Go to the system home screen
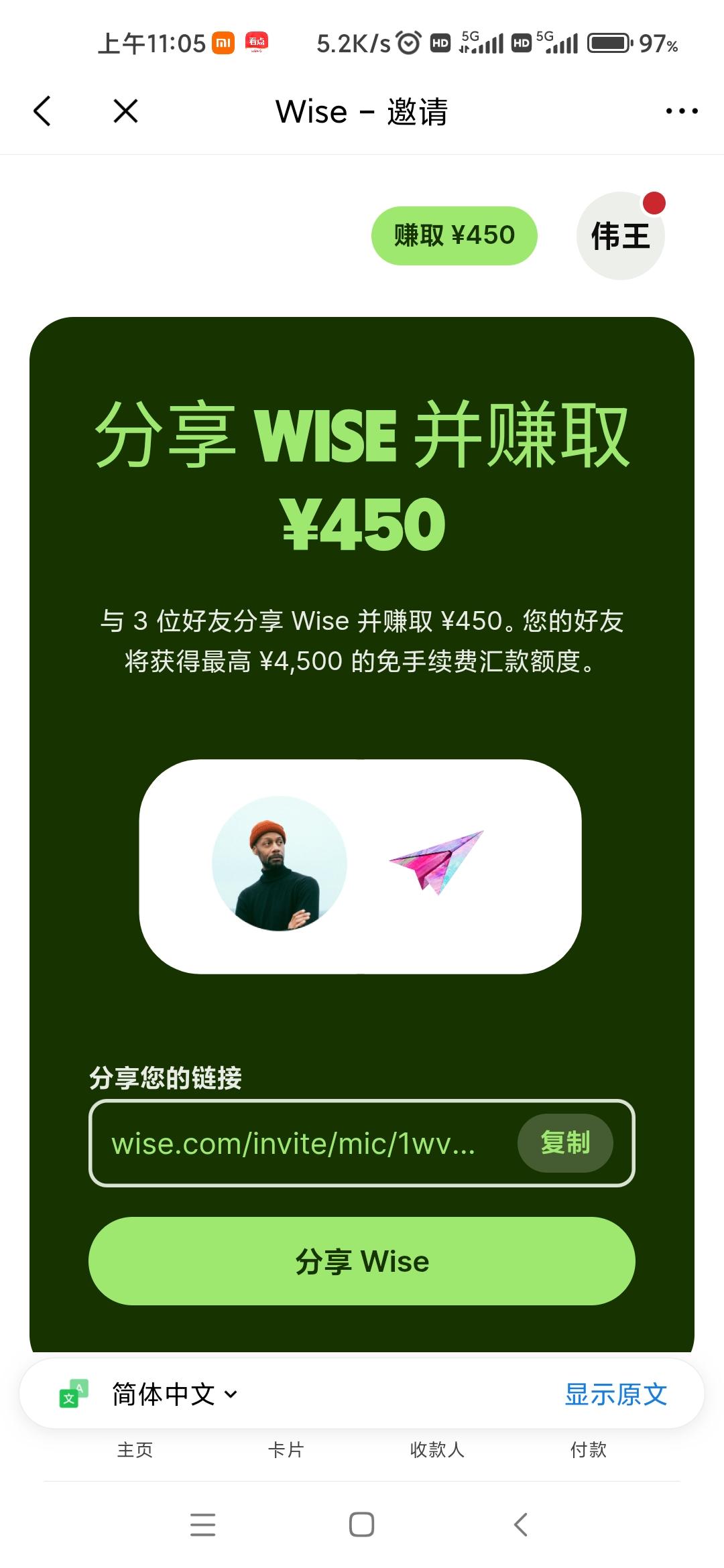The image size is (724, 1568). click(361, 1524)
